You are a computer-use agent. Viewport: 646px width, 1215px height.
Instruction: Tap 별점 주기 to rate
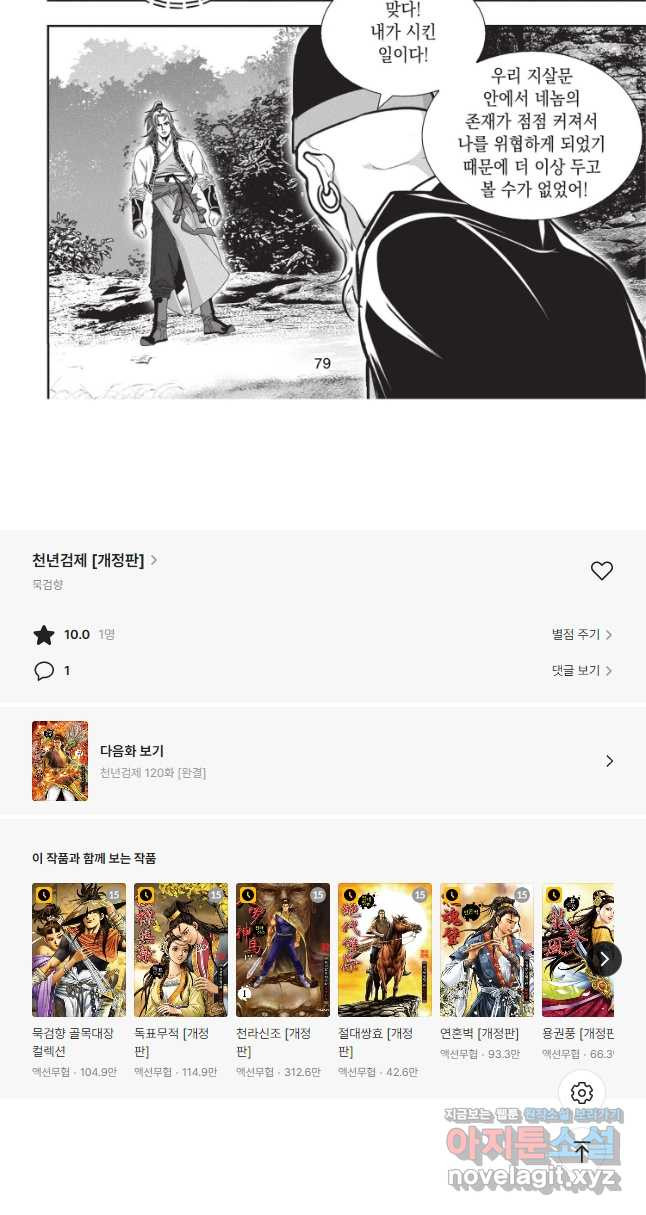(x=582, y=635)
